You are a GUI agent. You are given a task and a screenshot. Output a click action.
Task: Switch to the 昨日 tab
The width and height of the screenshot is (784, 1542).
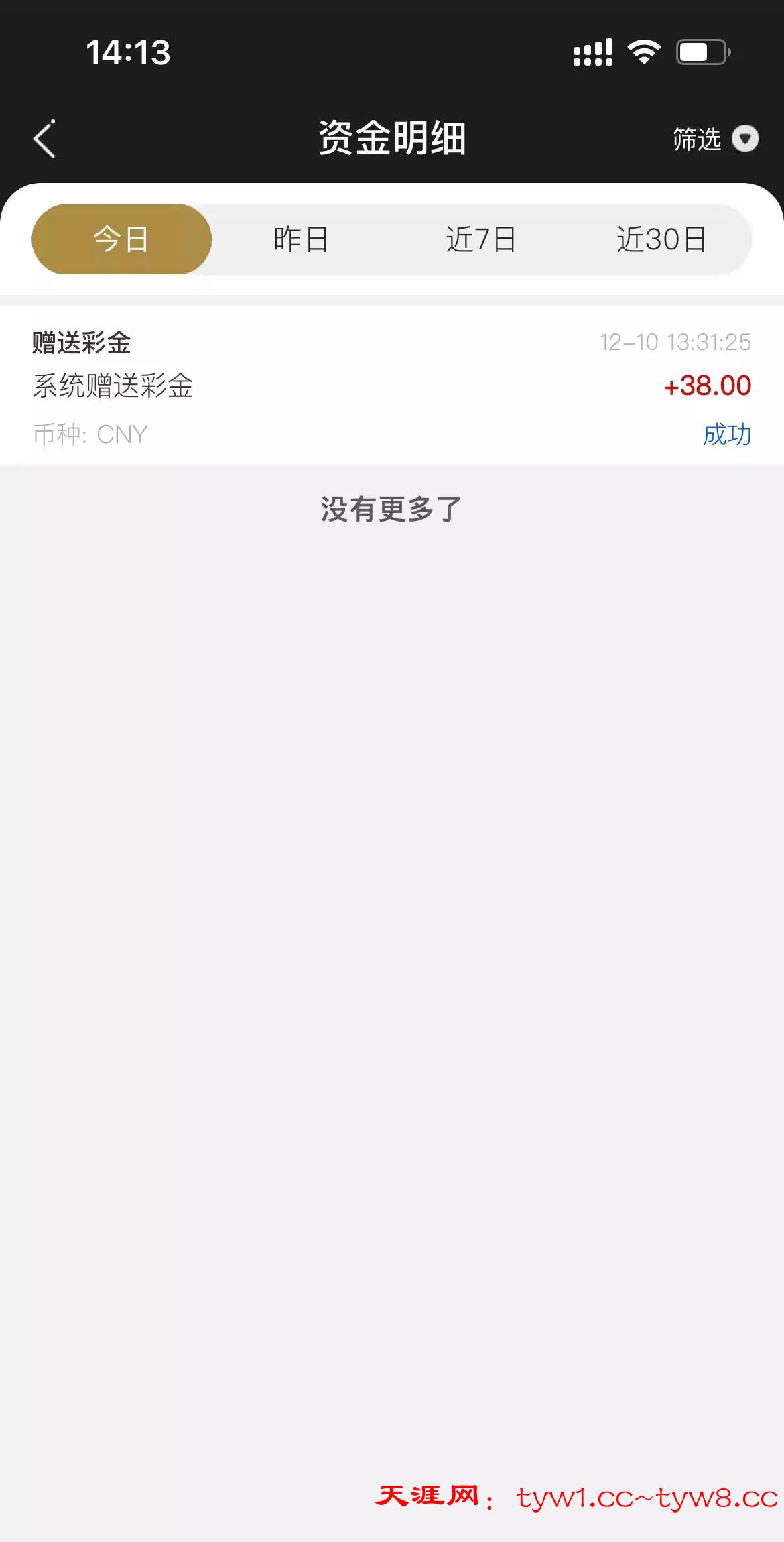(x=301, y=239)
